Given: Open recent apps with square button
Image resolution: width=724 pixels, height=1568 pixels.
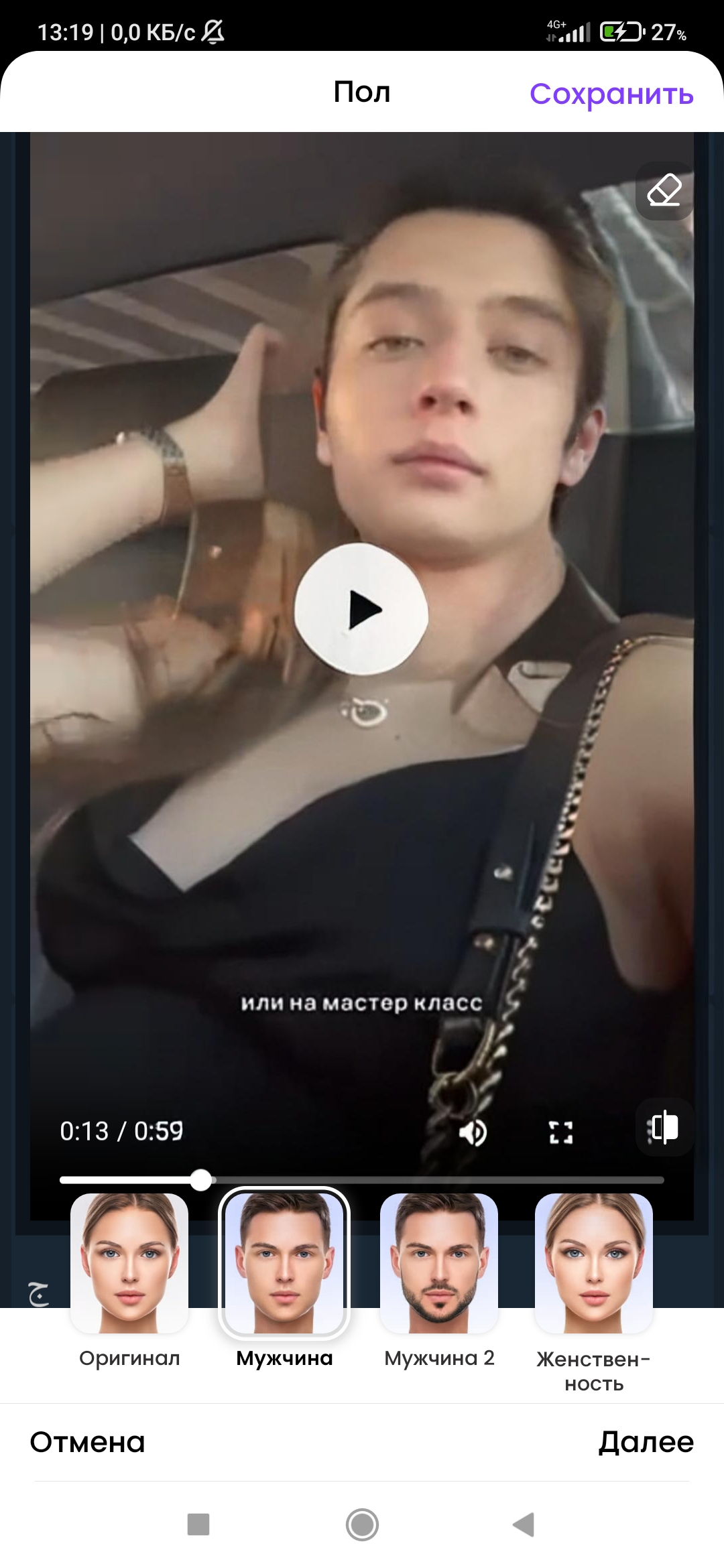Looking at the screenshot, I should pyautogui.click(x=198, y=1524).
